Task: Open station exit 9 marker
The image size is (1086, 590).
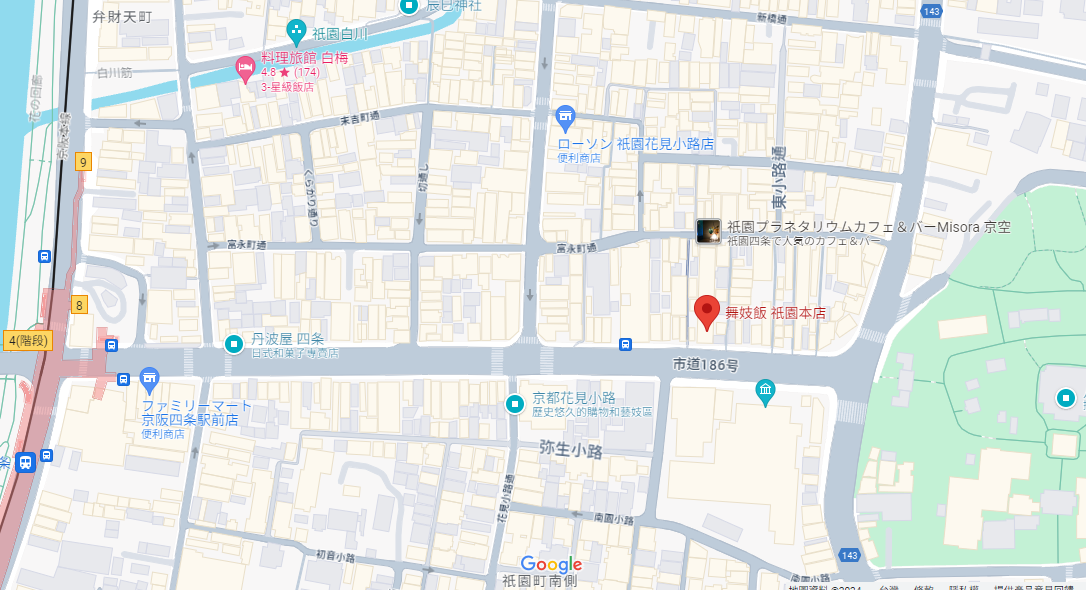Action: point(82,162)
